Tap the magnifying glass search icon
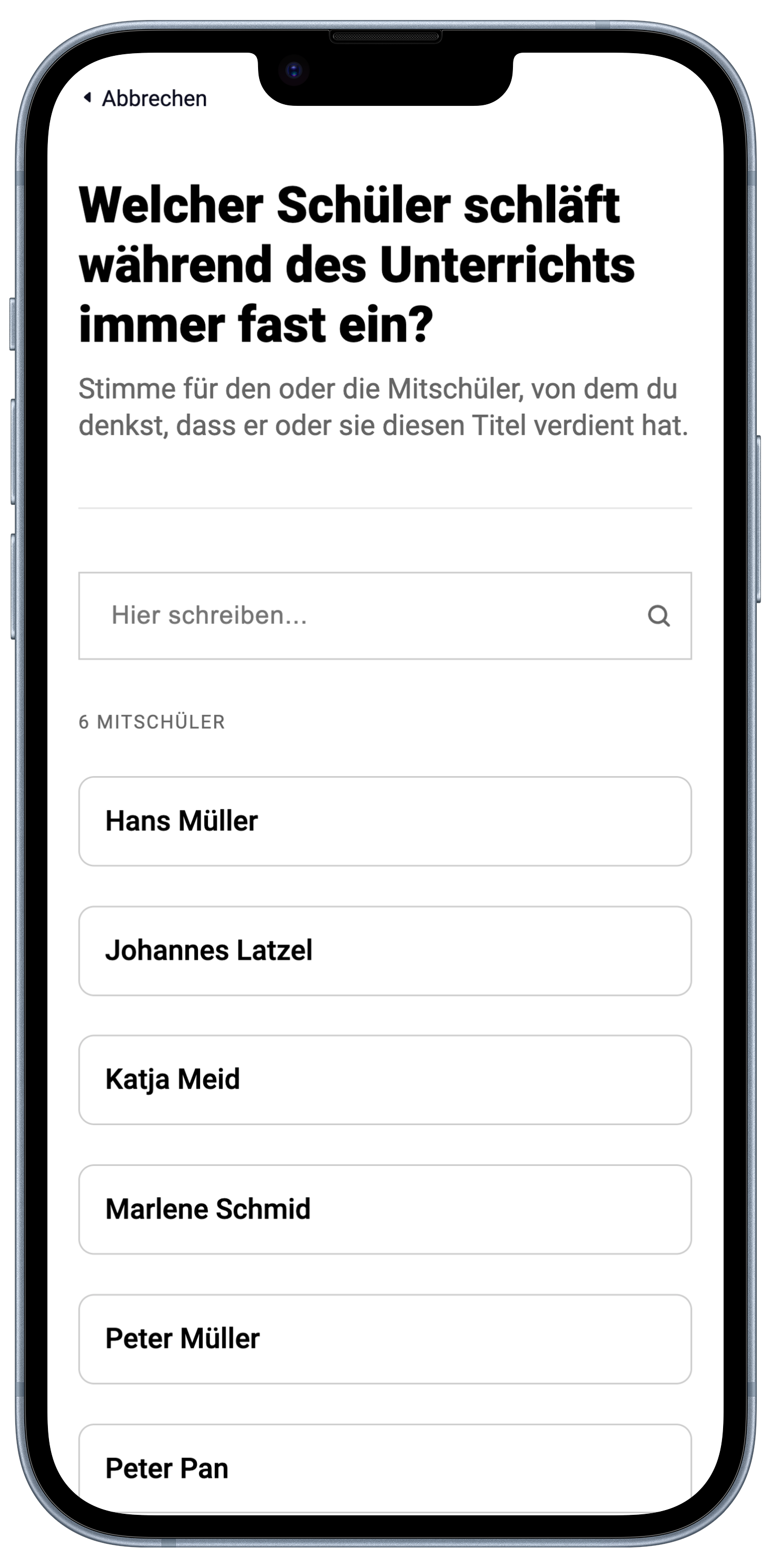771x1568 pixels. click(658, 616)
